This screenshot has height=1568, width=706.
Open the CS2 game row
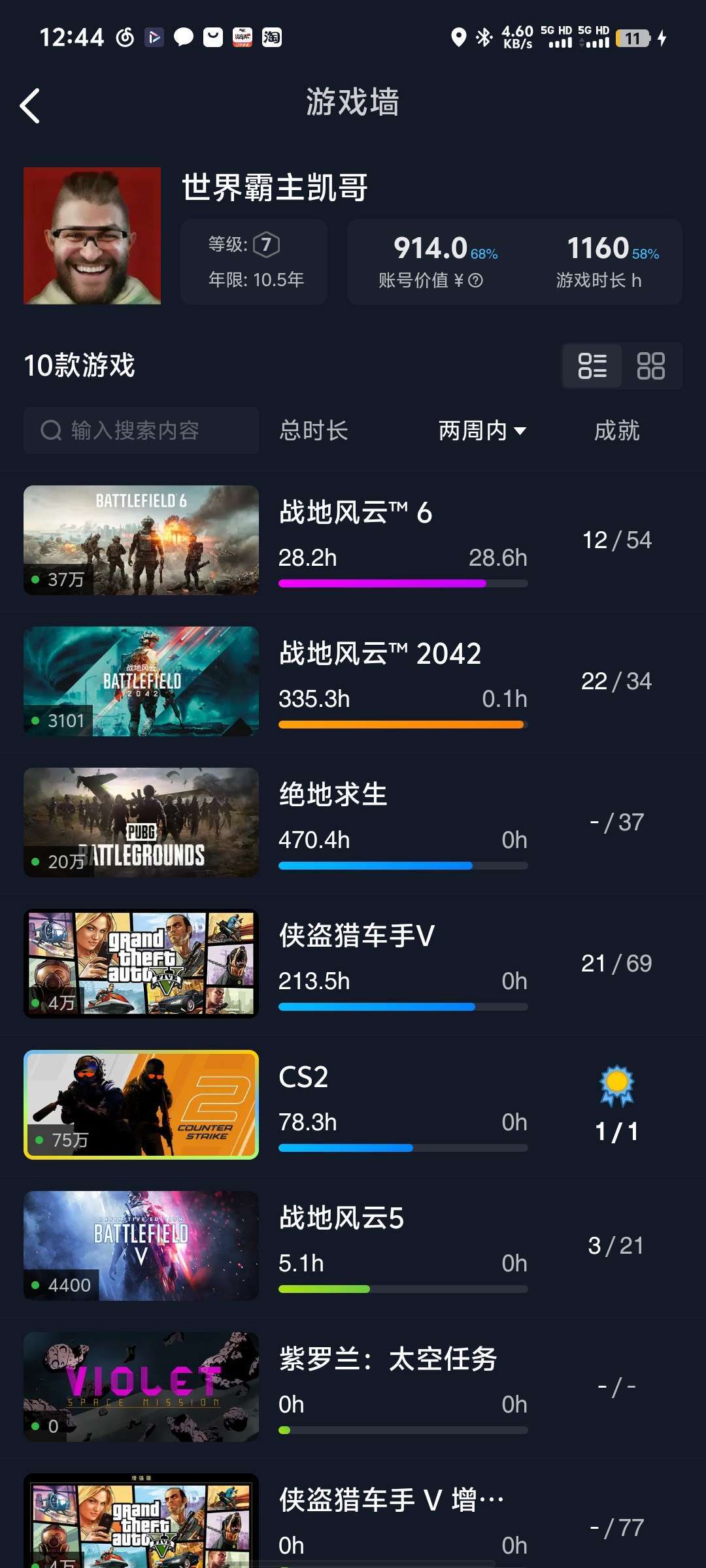(353, 1105)
